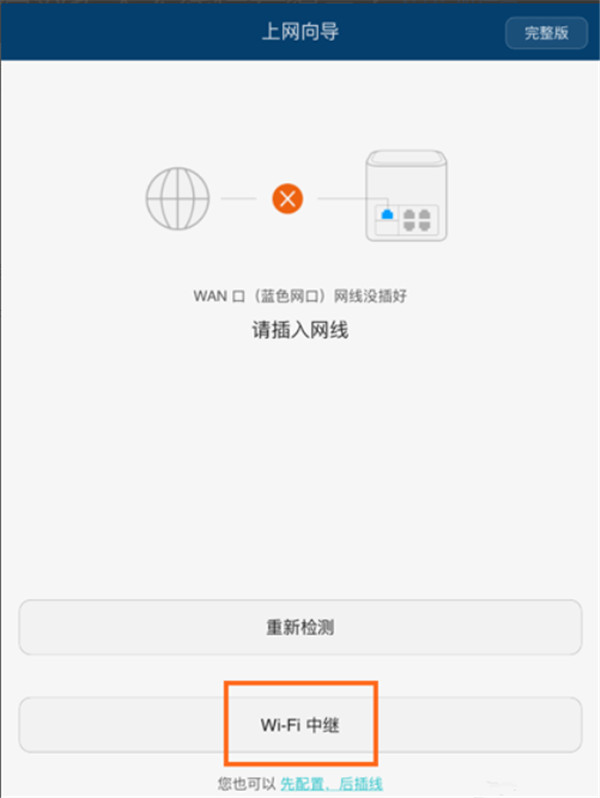The width and height of the screenshot is (600, 798).
Task: Tap 重新检测 to re-detect network
Action: [x=300, y=628]
